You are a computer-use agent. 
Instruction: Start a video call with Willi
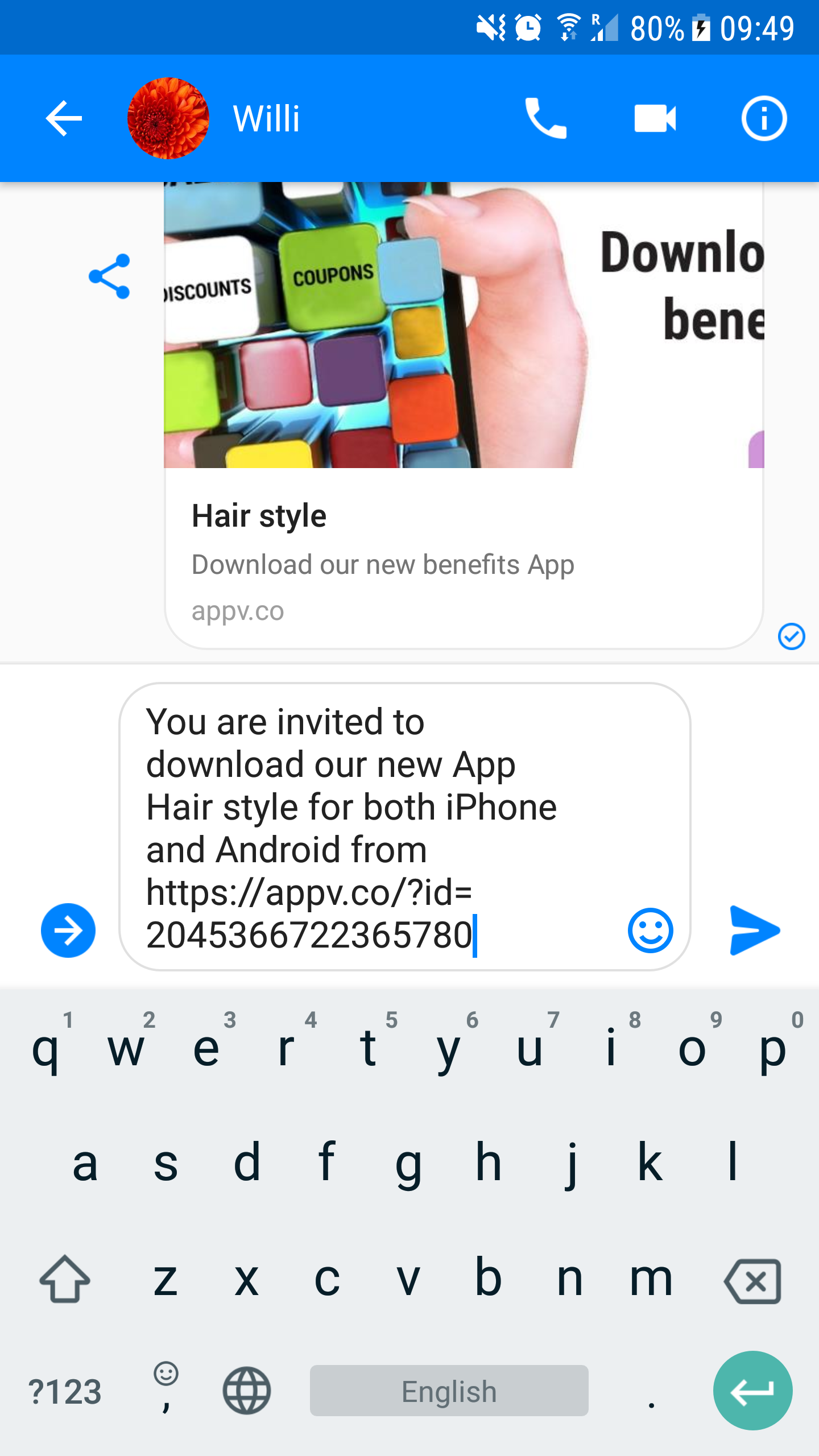[x=655, y=118]
